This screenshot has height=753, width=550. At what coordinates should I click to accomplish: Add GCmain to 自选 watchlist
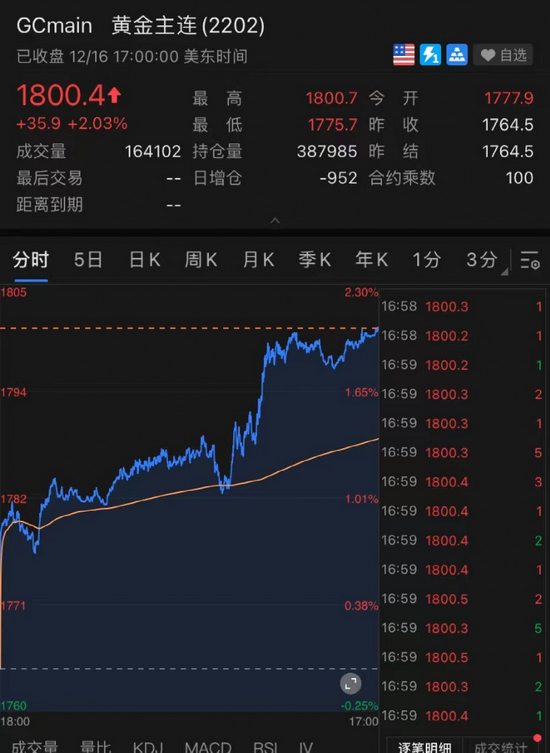click(503, 55)
